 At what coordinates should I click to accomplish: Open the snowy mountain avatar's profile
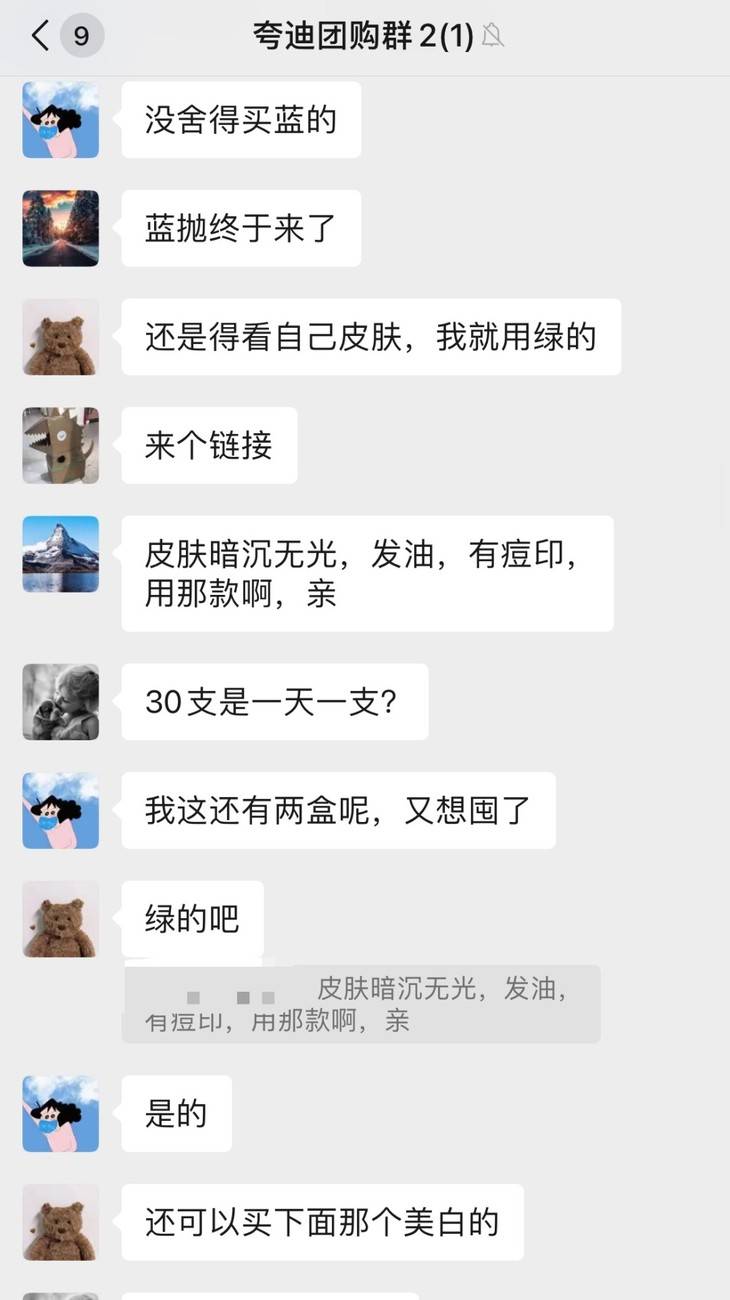(61, 554)
